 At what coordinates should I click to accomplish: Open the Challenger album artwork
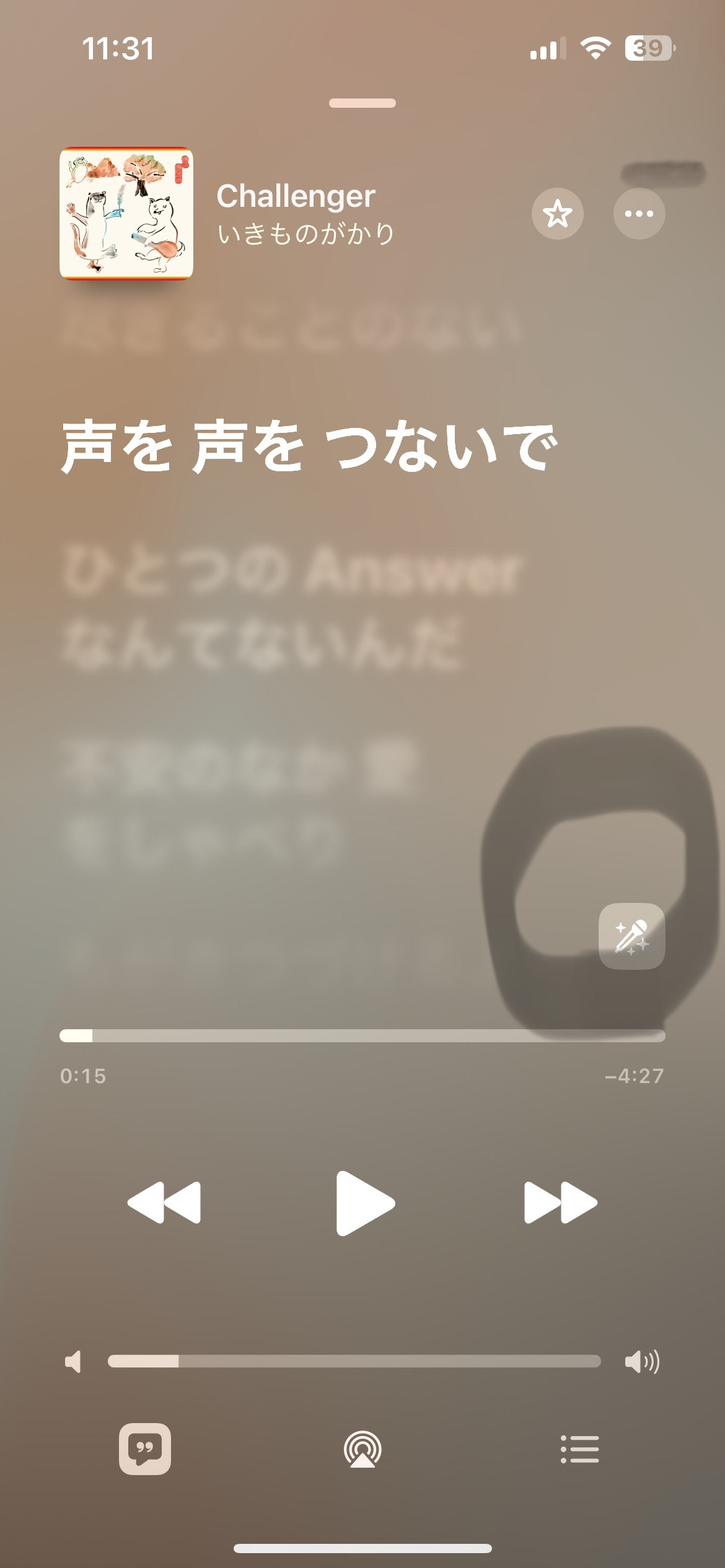pyautogui.click(x=126, y=214)
